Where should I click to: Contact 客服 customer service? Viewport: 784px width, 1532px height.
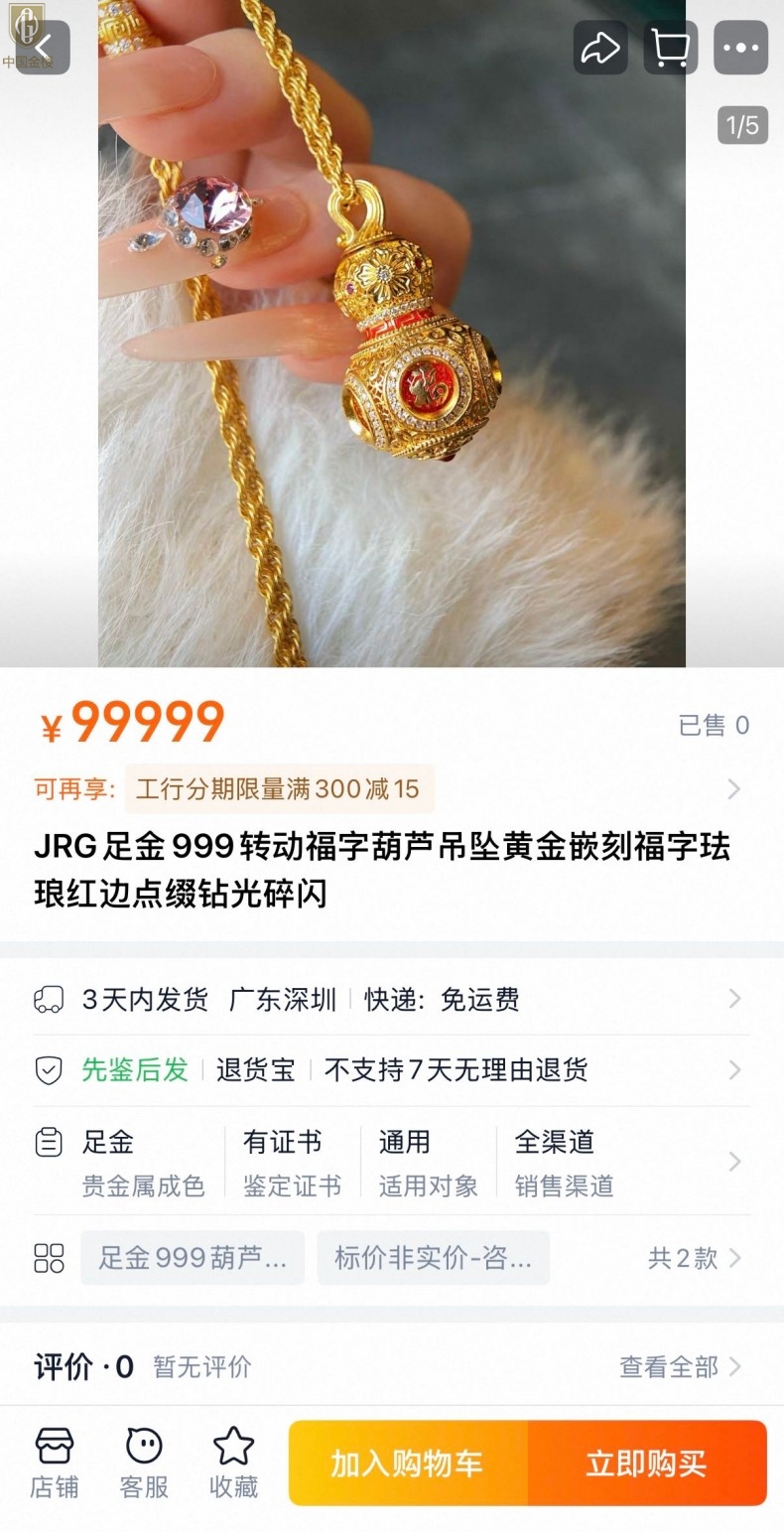tap(144, 1462)
